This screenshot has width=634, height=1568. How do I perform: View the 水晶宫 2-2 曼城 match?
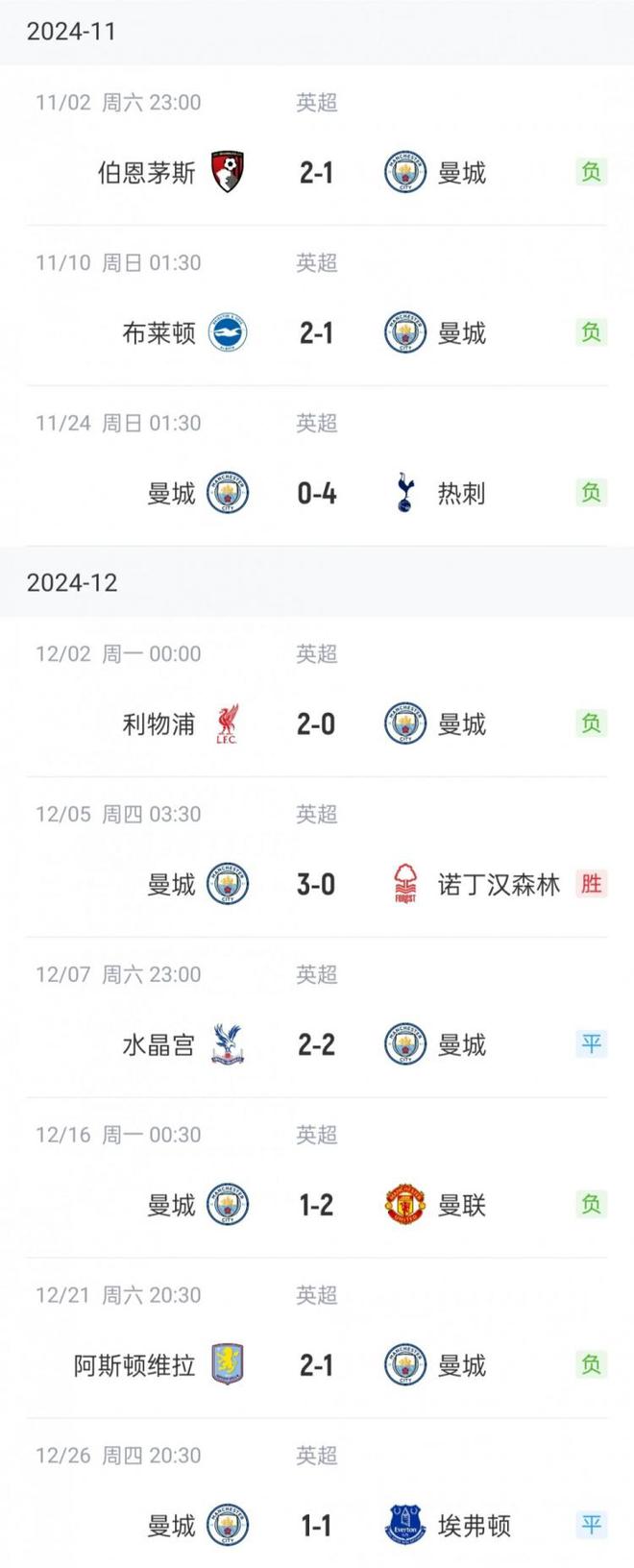(x=316, y=1045)
